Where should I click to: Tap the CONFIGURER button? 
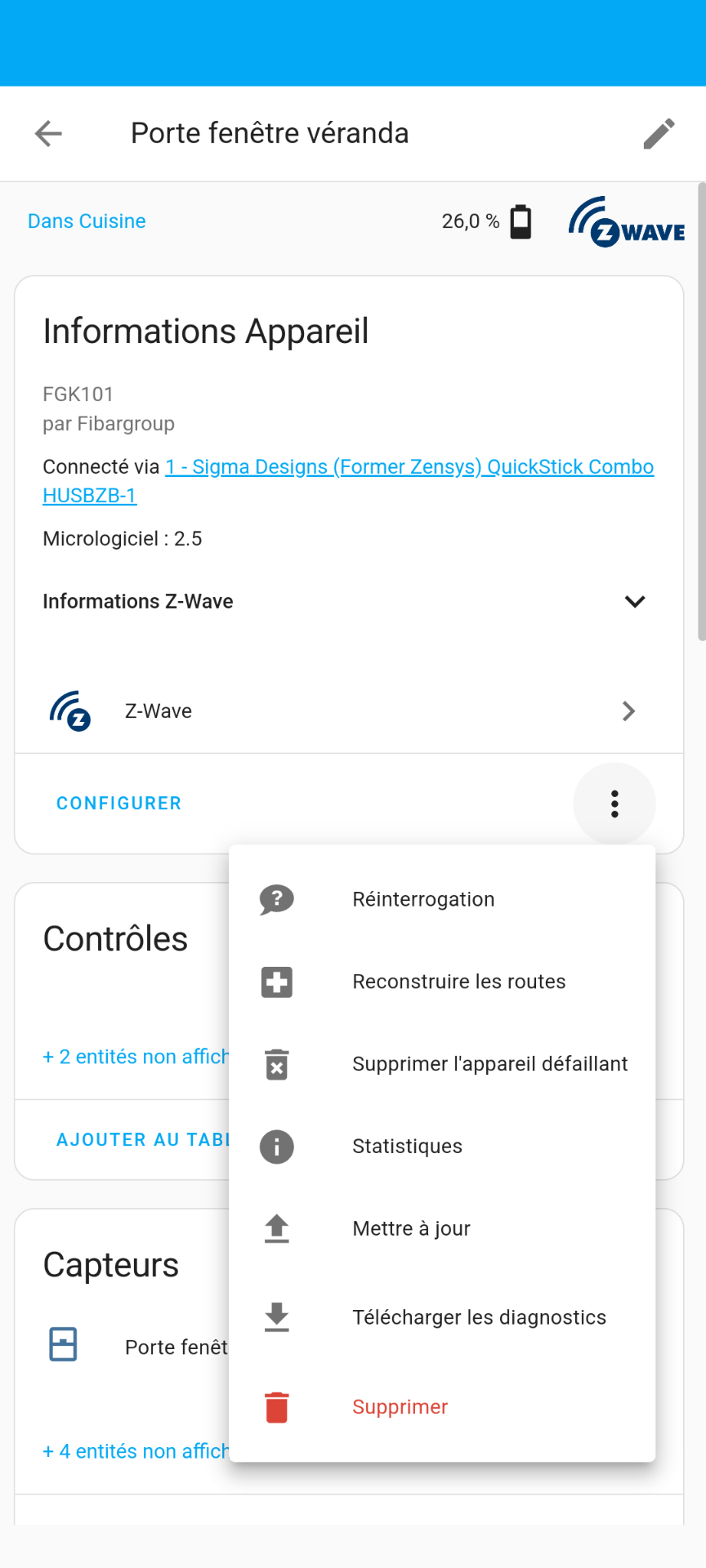point(119,804)
